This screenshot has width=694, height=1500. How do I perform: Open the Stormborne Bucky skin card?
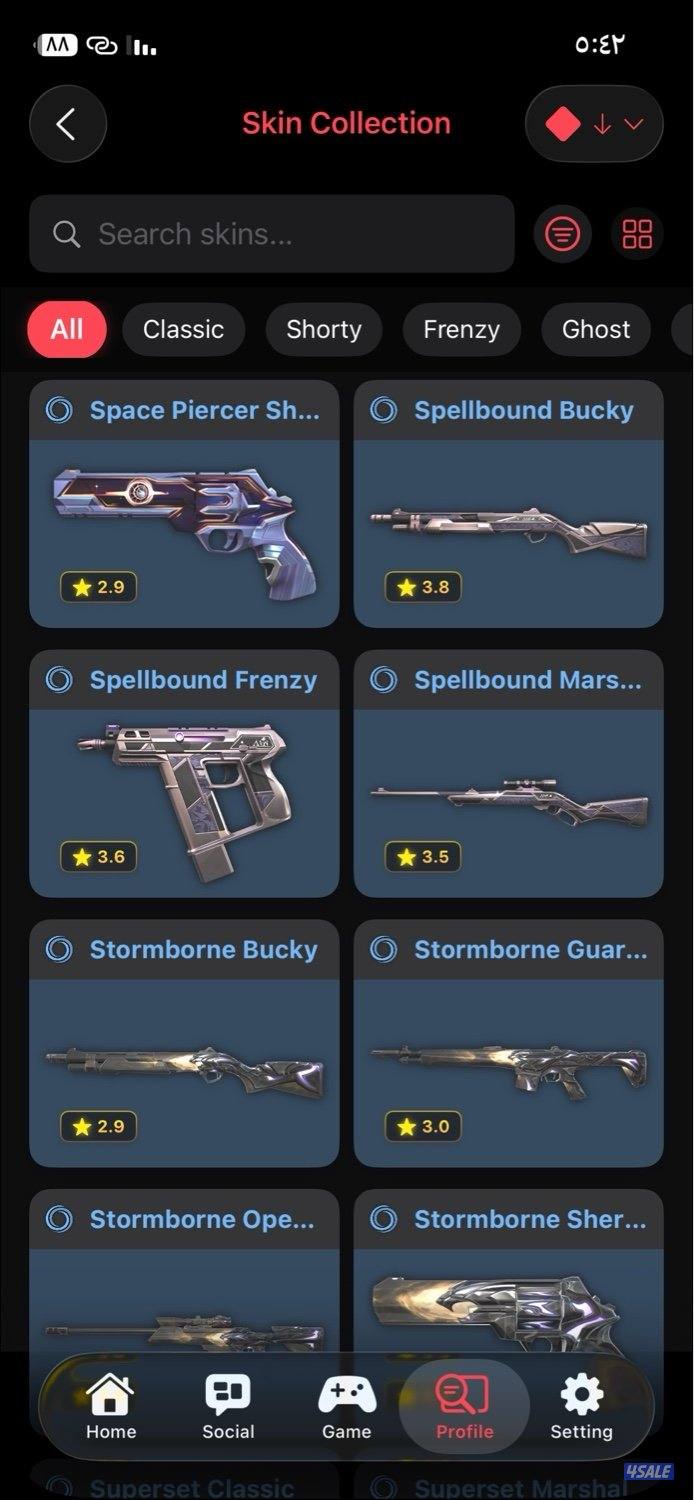click(x=184, y=1044)
